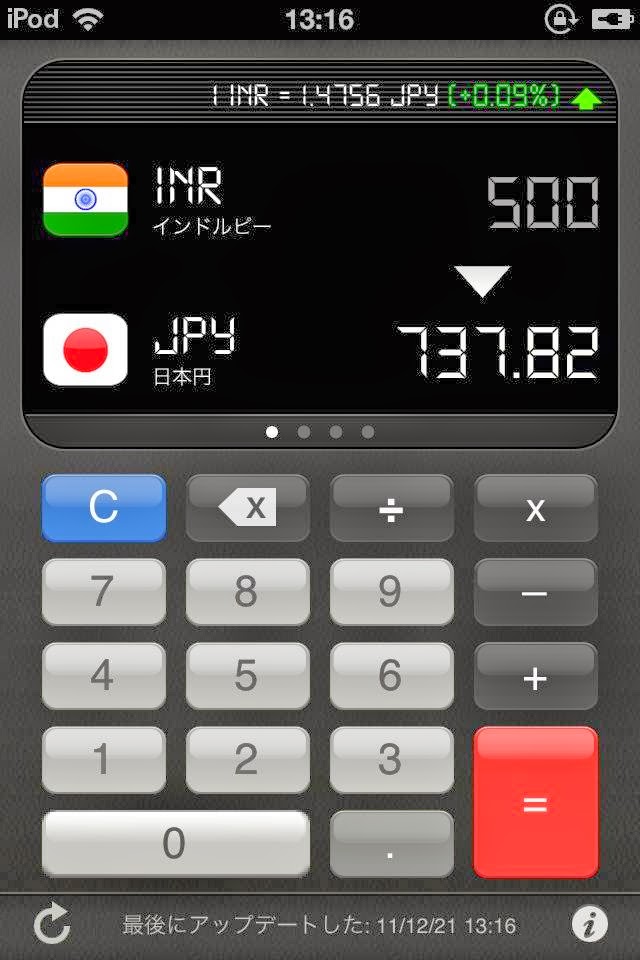
Task: Tap the plus key
Action: 535,677
